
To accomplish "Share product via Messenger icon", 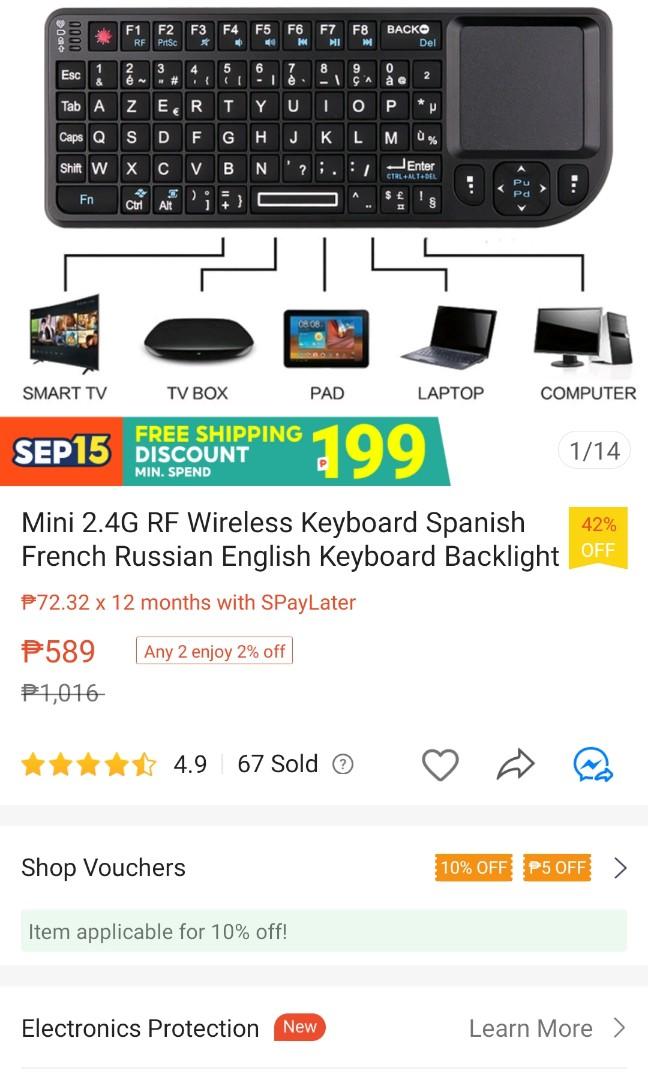I will point(592,765).
